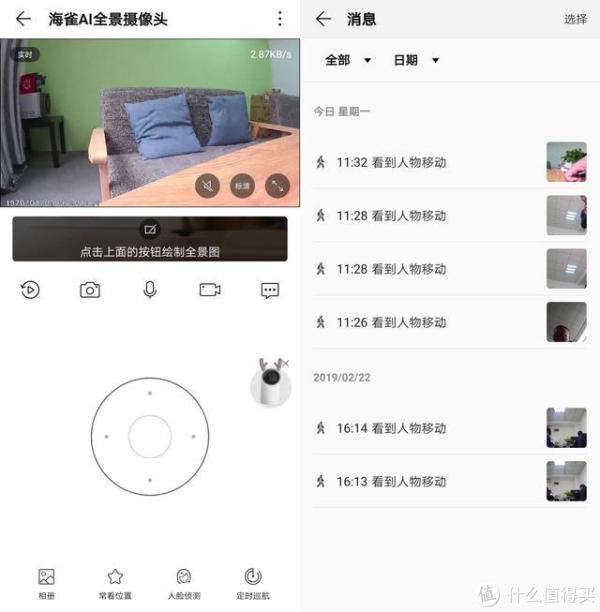Tap 选择 to select messages

click(x=575, y=19)
